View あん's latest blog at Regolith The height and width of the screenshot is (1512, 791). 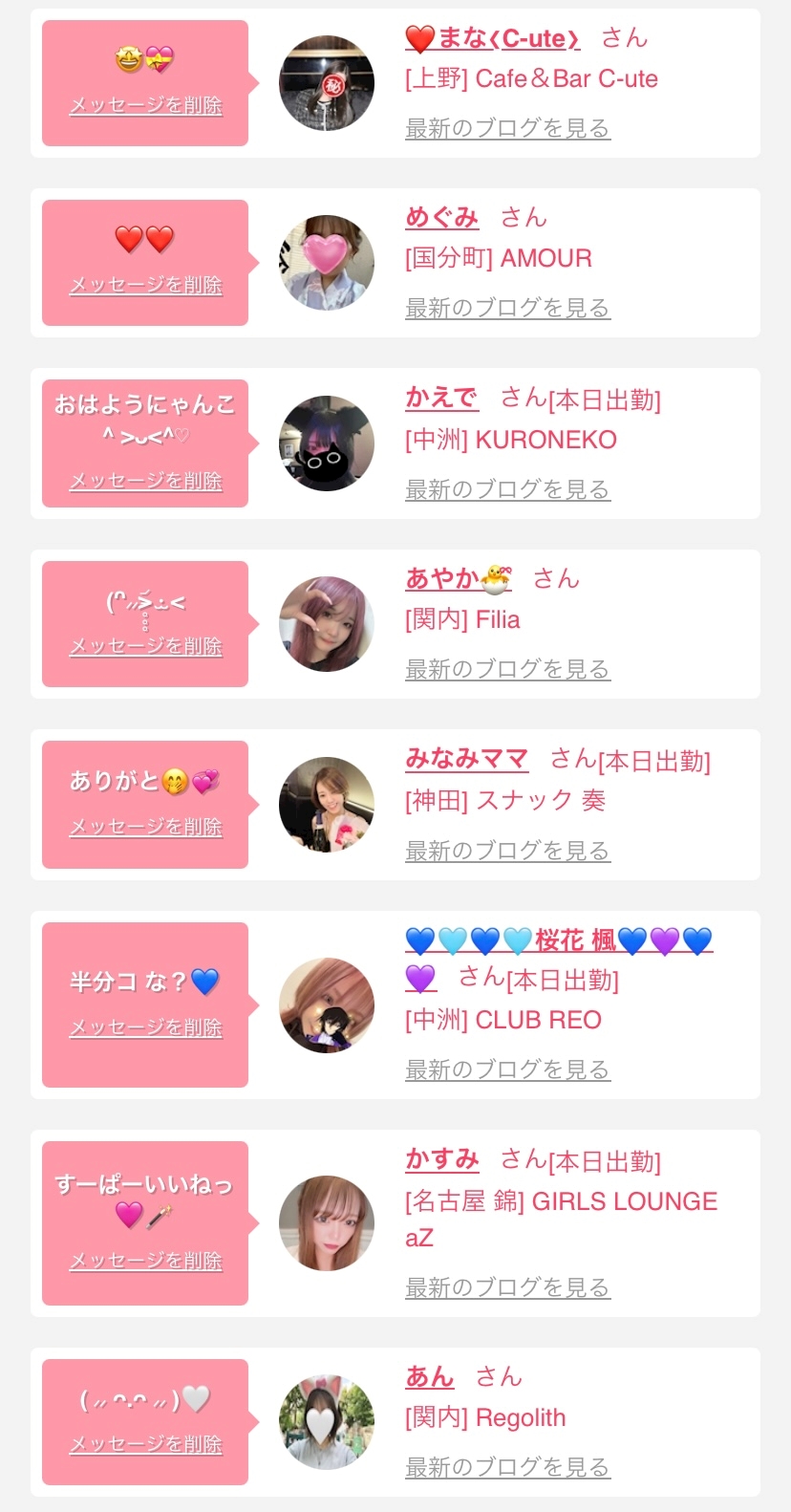coord(507,1467)
